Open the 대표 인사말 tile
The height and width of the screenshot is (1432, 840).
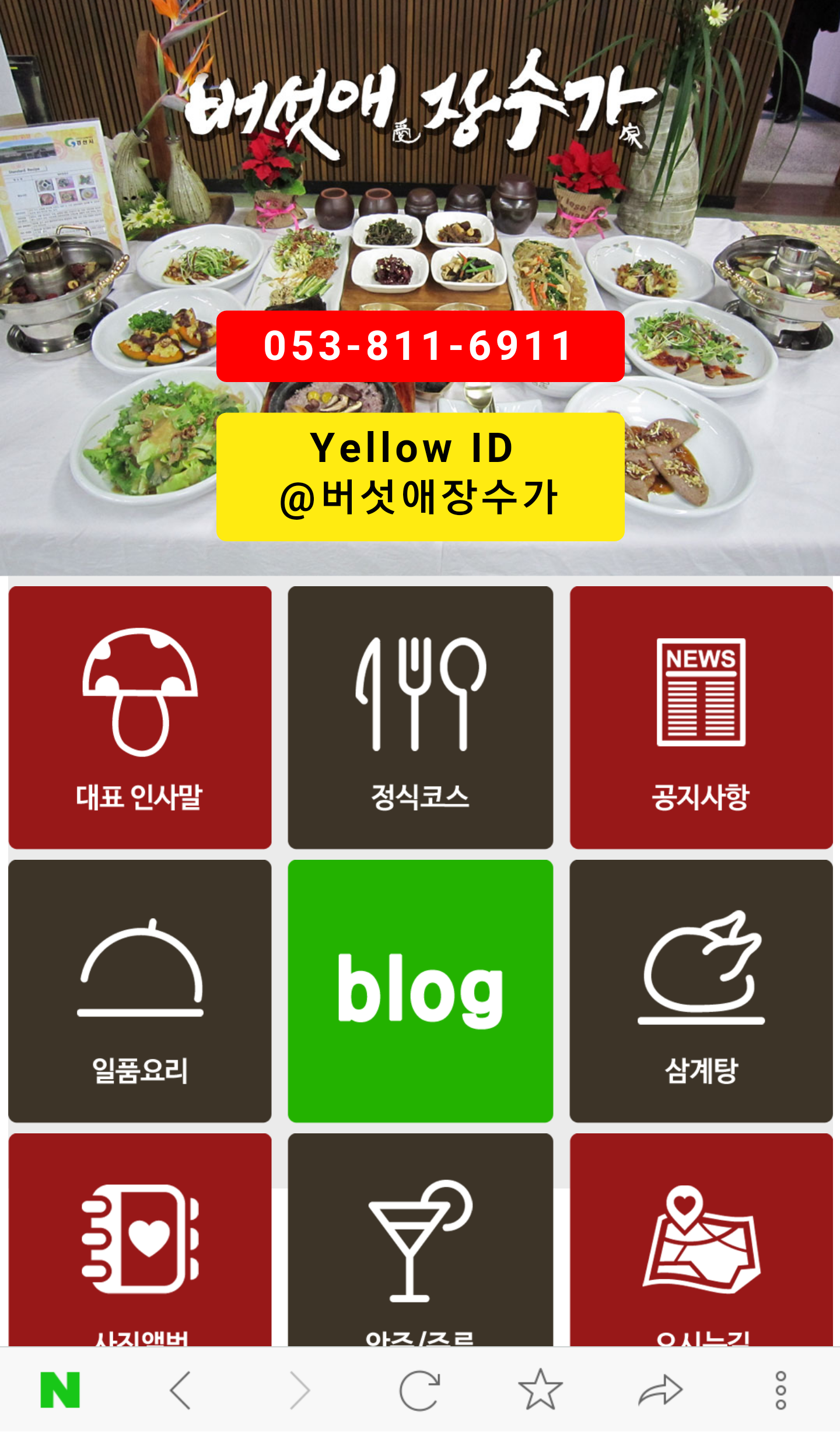[140, 717]
